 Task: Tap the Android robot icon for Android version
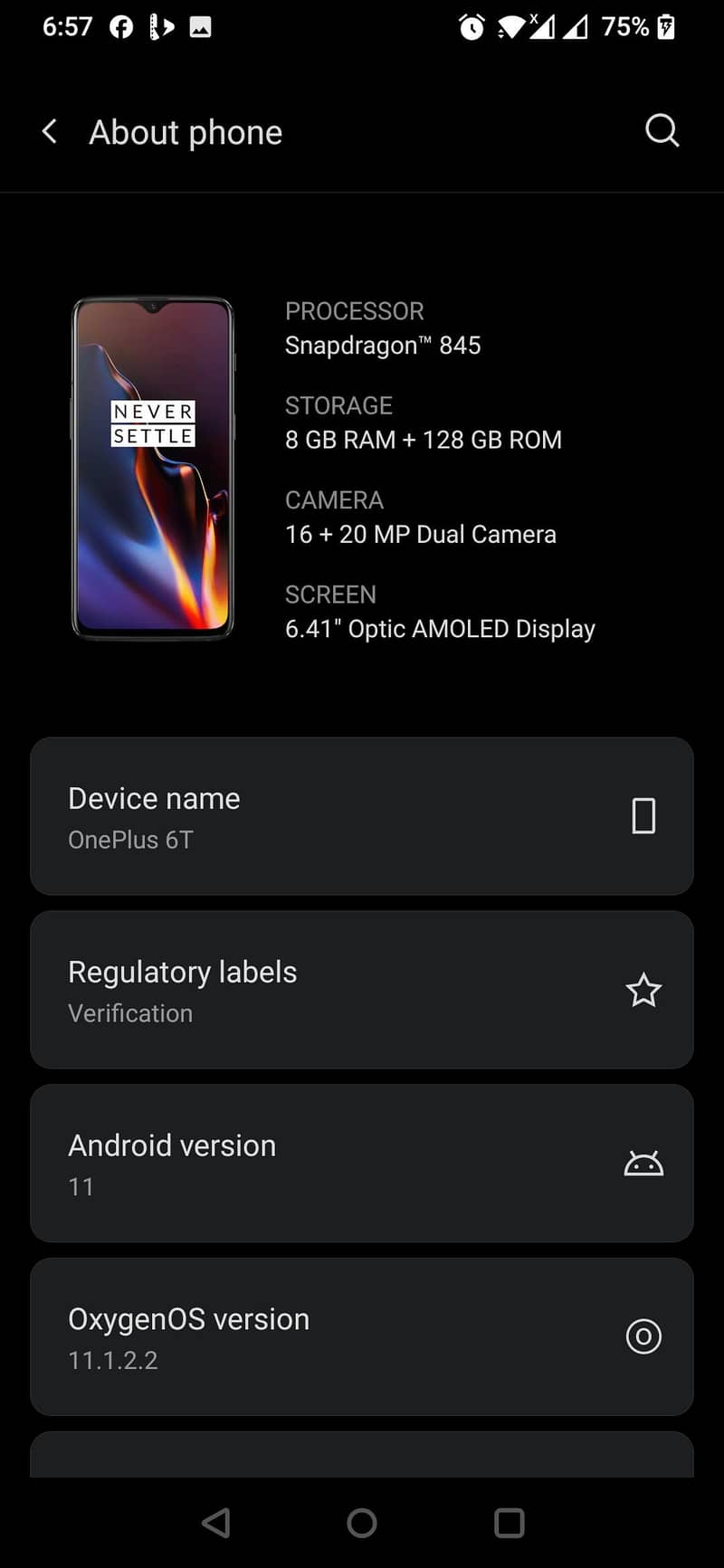pyautogui.click(x=643, y=1163)
